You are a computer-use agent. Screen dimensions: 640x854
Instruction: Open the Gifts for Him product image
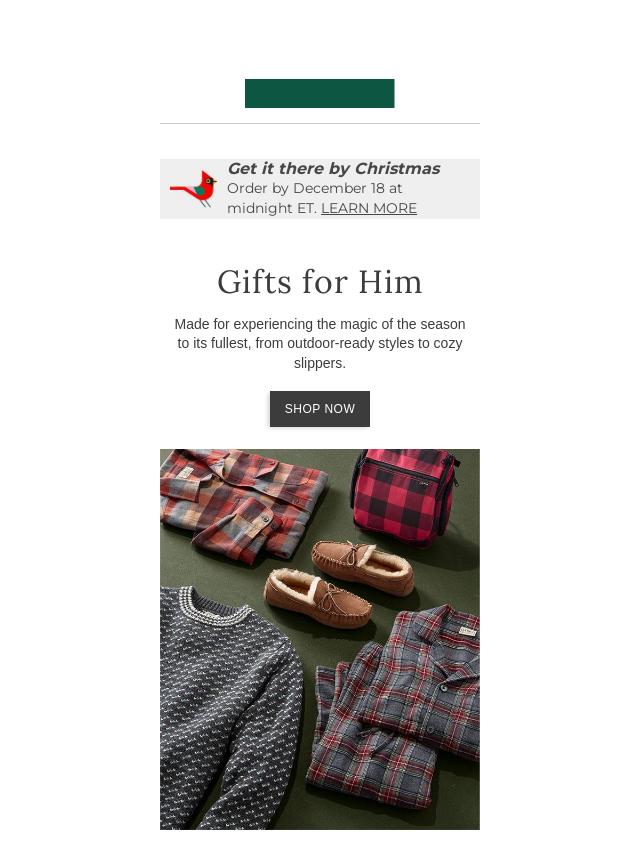click(x=319, y=638)
